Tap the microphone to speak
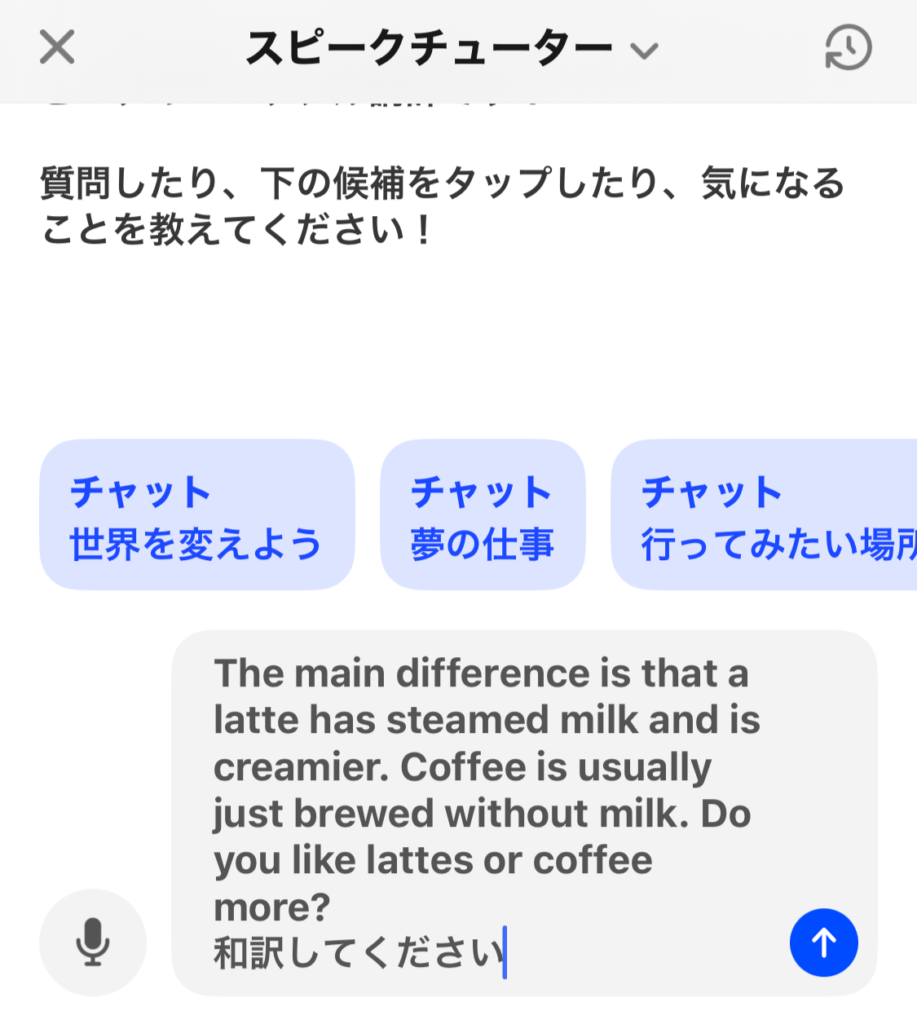The image size is (917, 1024). coord(93,942)
